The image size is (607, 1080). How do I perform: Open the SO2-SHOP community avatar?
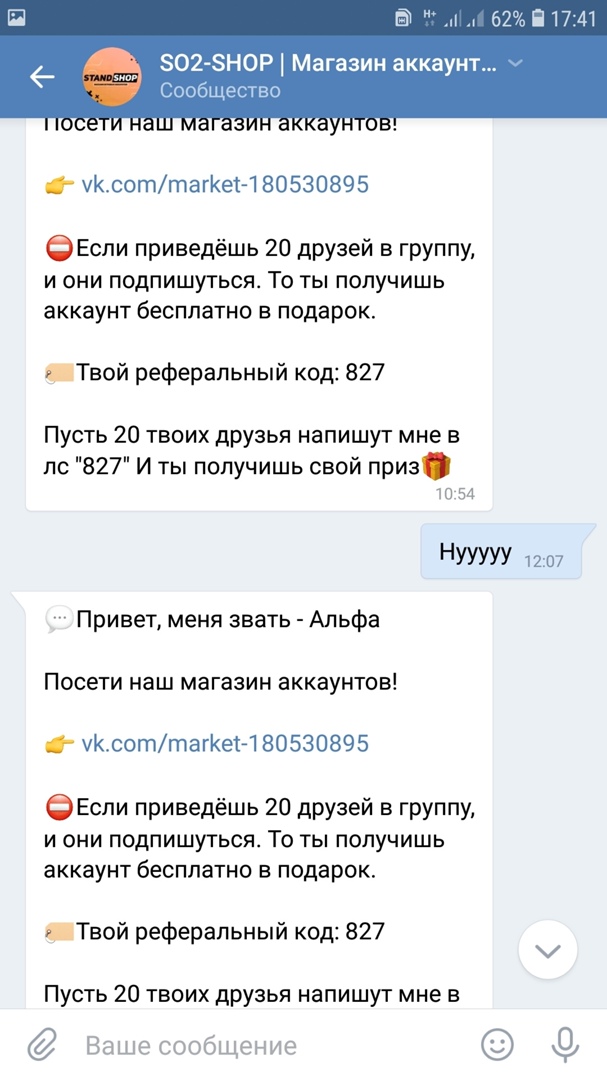[111, 76]
